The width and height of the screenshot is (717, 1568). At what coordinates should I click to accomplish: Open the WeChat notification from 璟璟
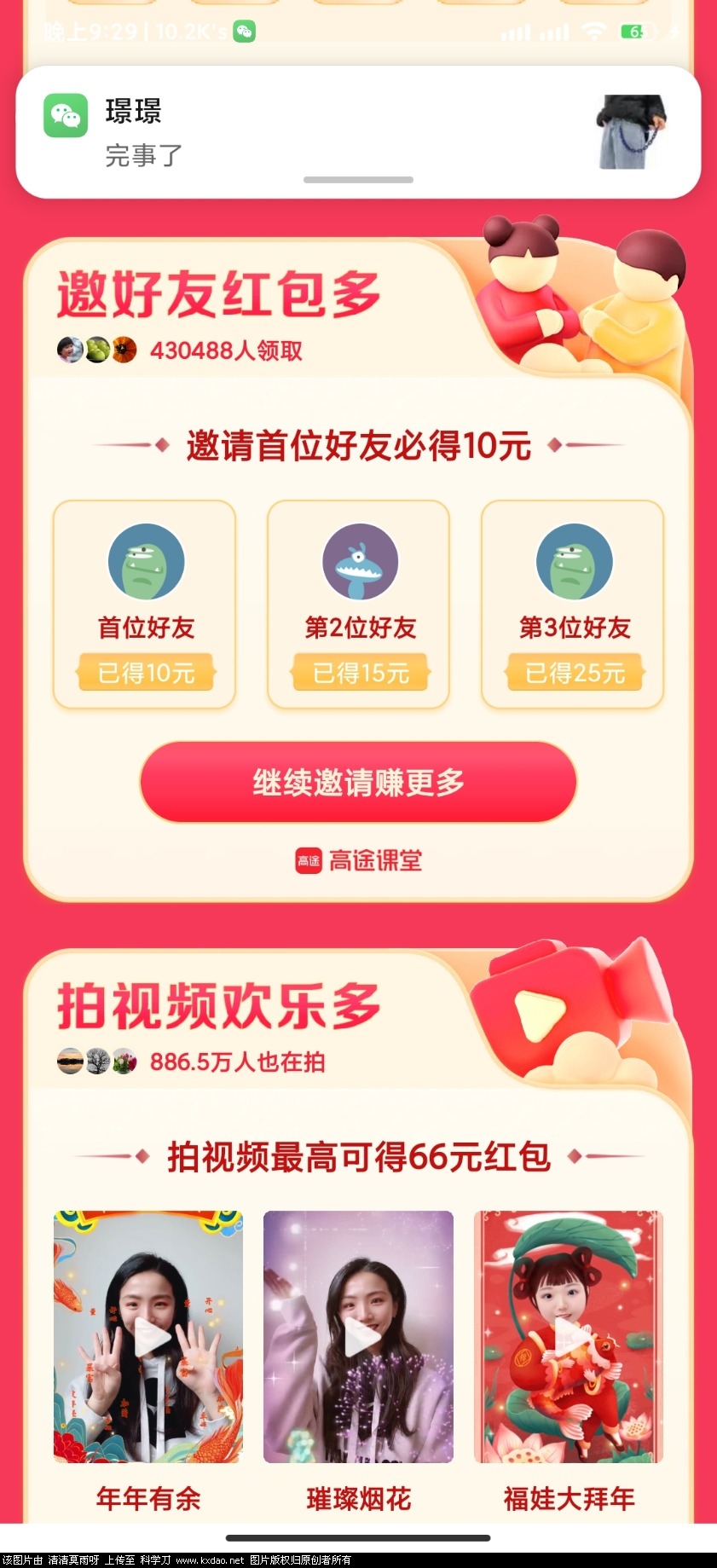[358, 132]
